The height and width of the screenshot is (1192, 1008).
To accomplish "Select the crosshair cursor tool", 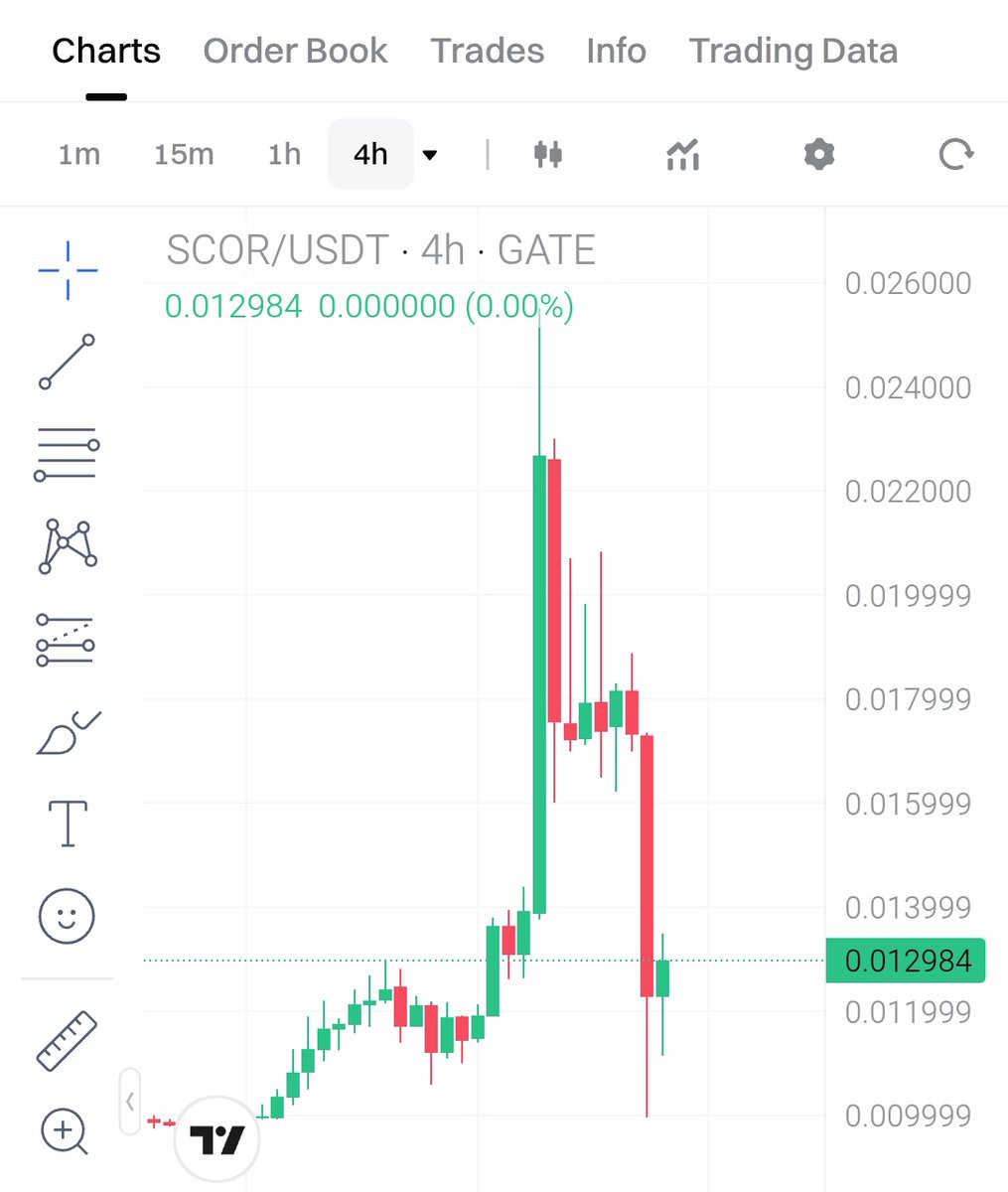I will [68, 269].
